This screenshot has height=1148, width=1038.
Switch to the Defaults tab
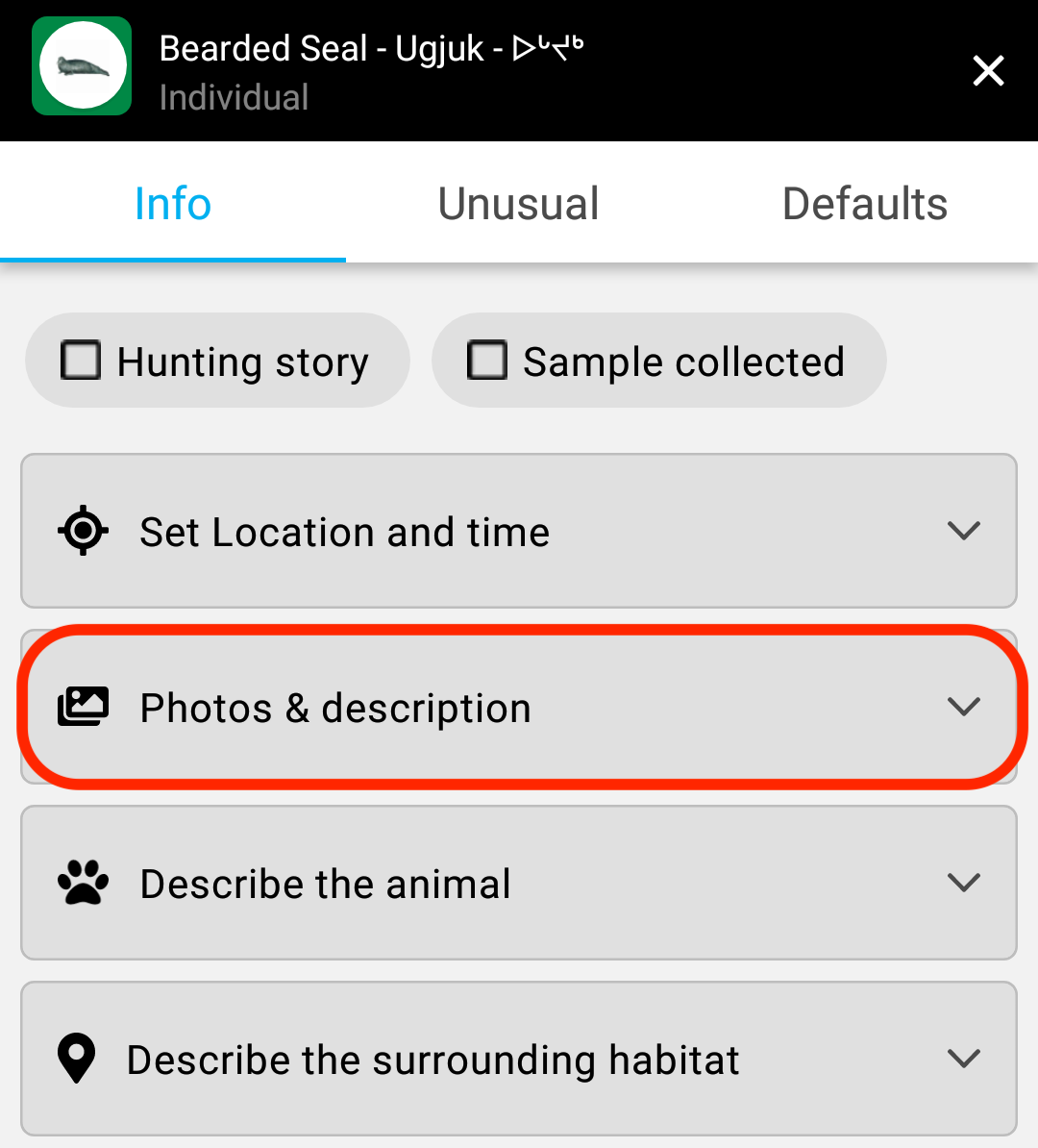pyautogui.click(x=864, y=204)
